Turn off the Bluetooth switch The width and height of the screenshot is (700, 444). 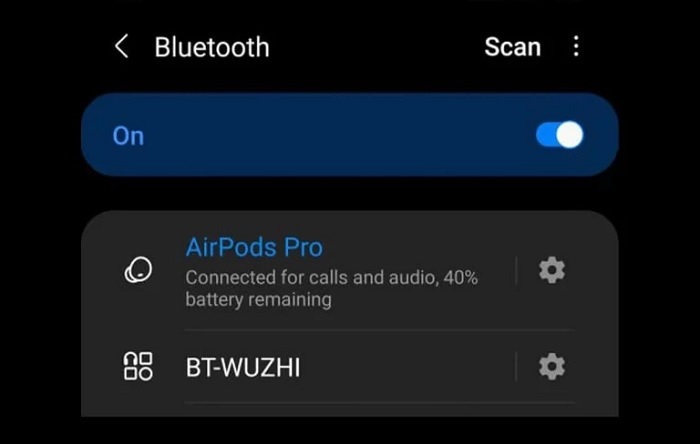tap(559, 135)
